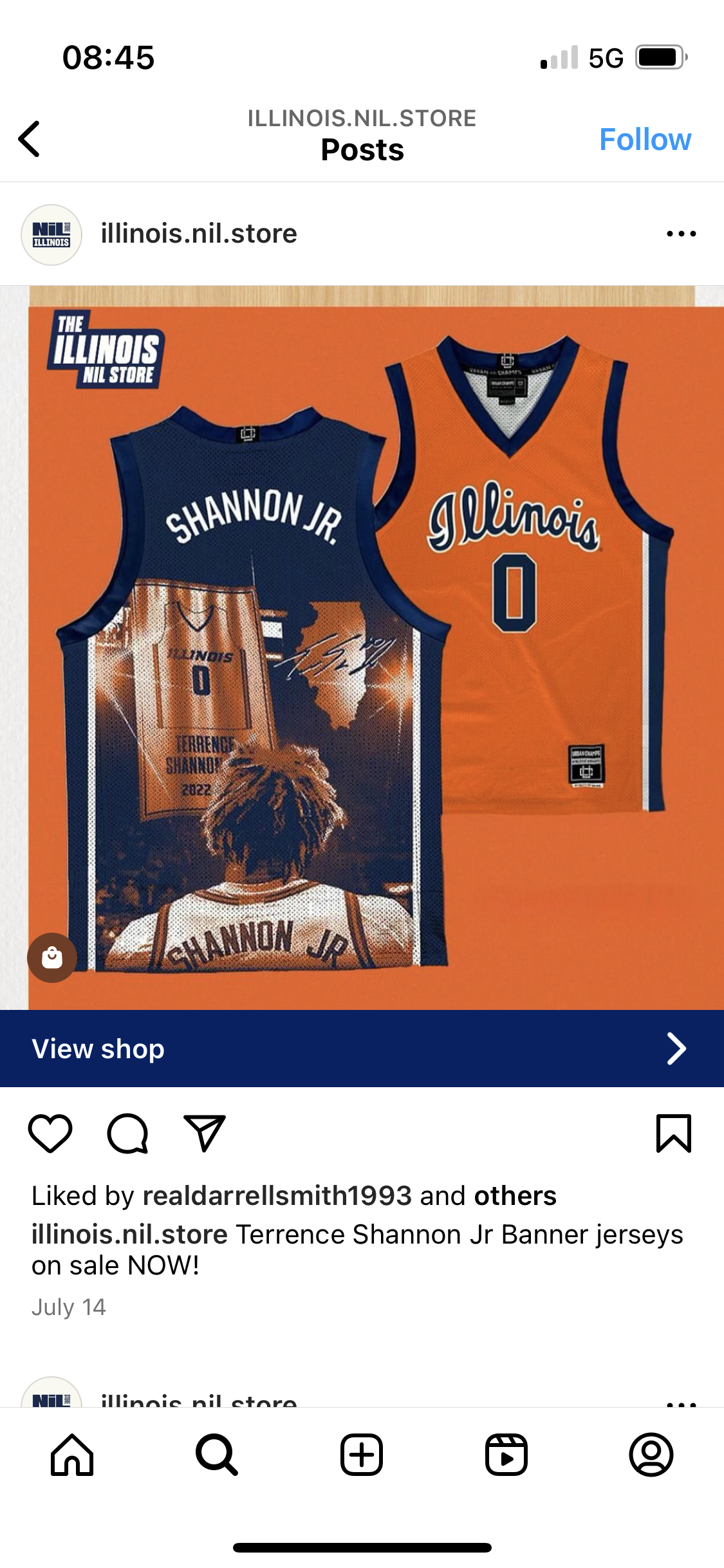Open the Search tab
The width and height of the screenshot is (724, 1568).
coord(217,1455)
